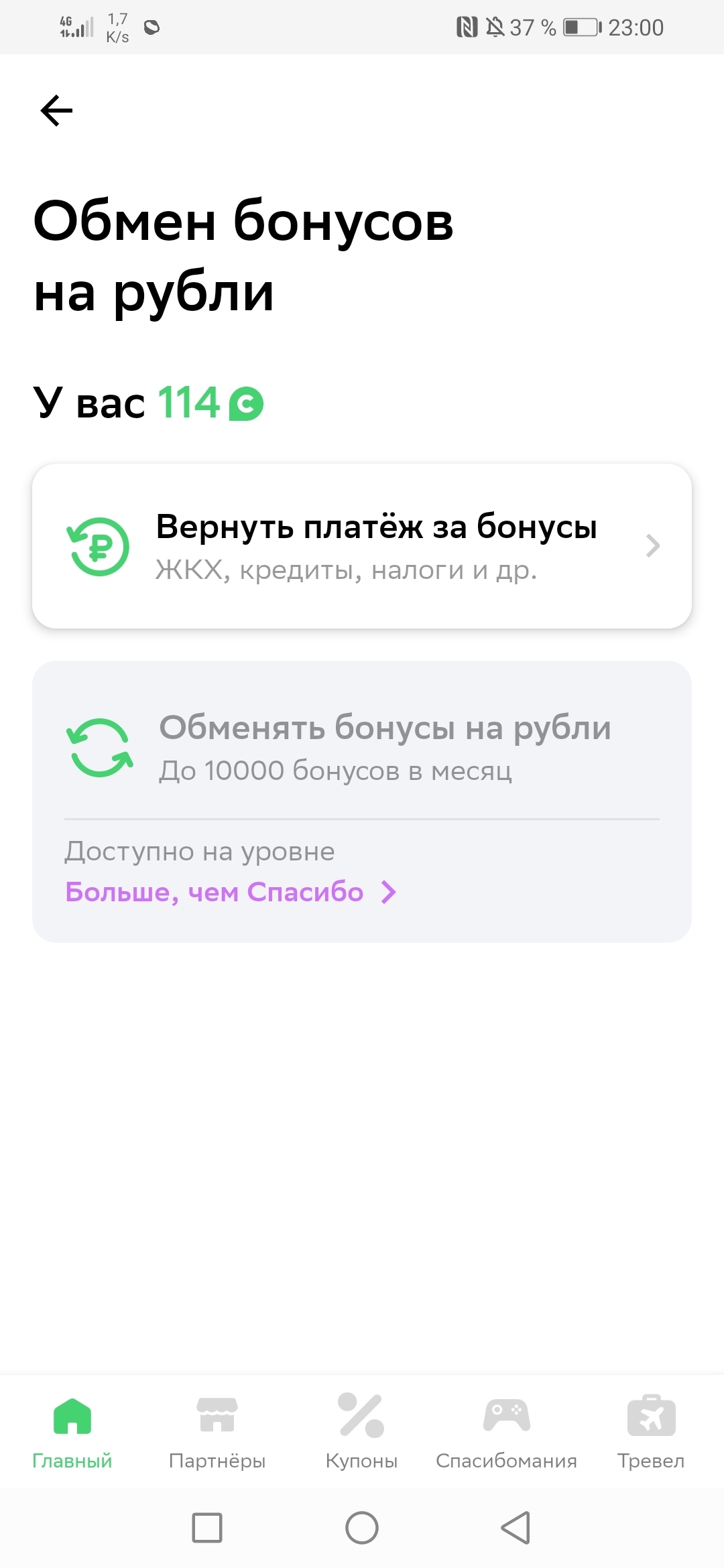This screenshot has height=1568, width=724.
Task: Switch to the Главный tab
Action: coord(72,1431)
